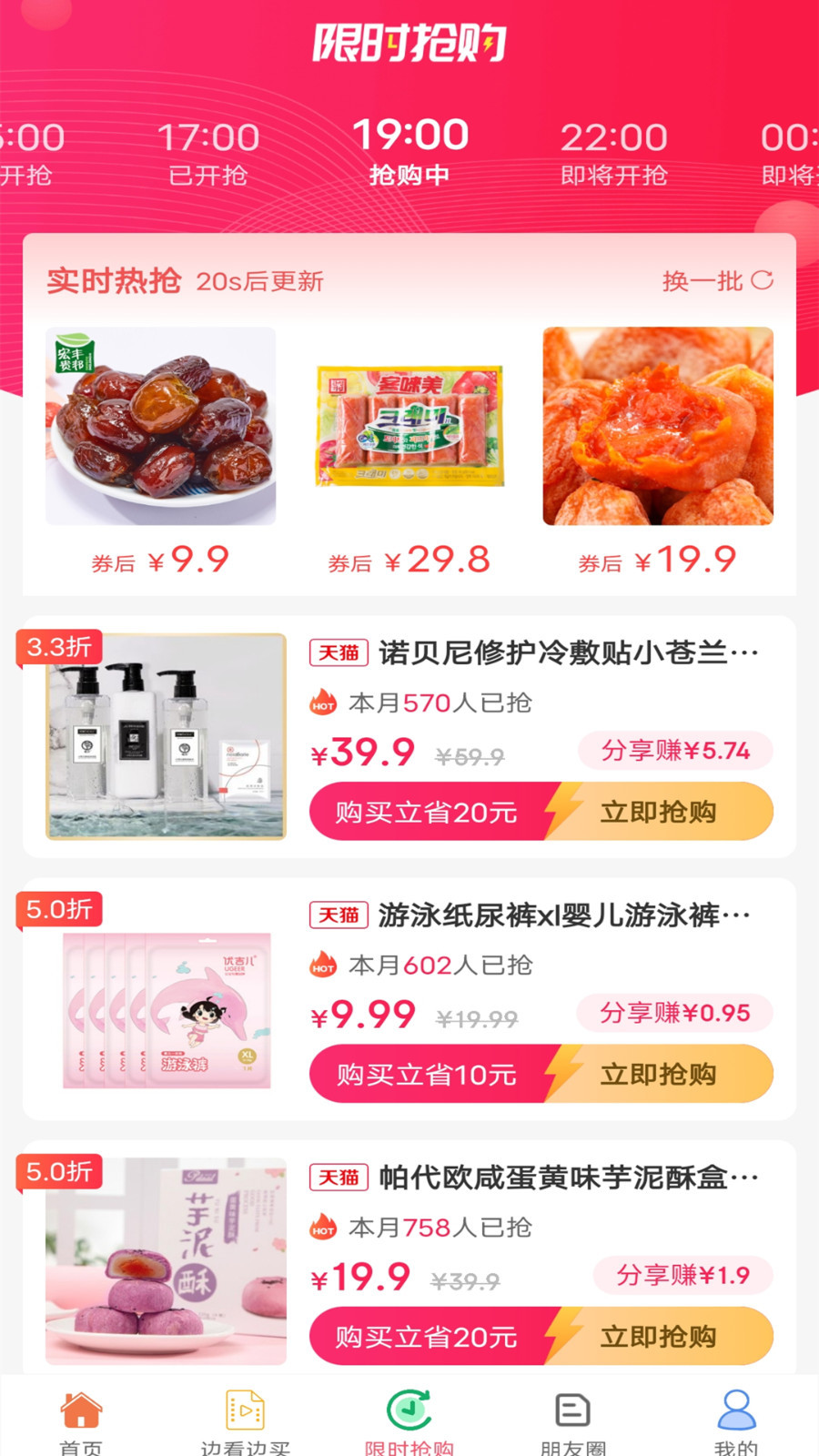Viewport: 819px width, 1456px height.
Task: Tap 立即抢购 for the 诺贝尼 item
Action: (658, 812)
